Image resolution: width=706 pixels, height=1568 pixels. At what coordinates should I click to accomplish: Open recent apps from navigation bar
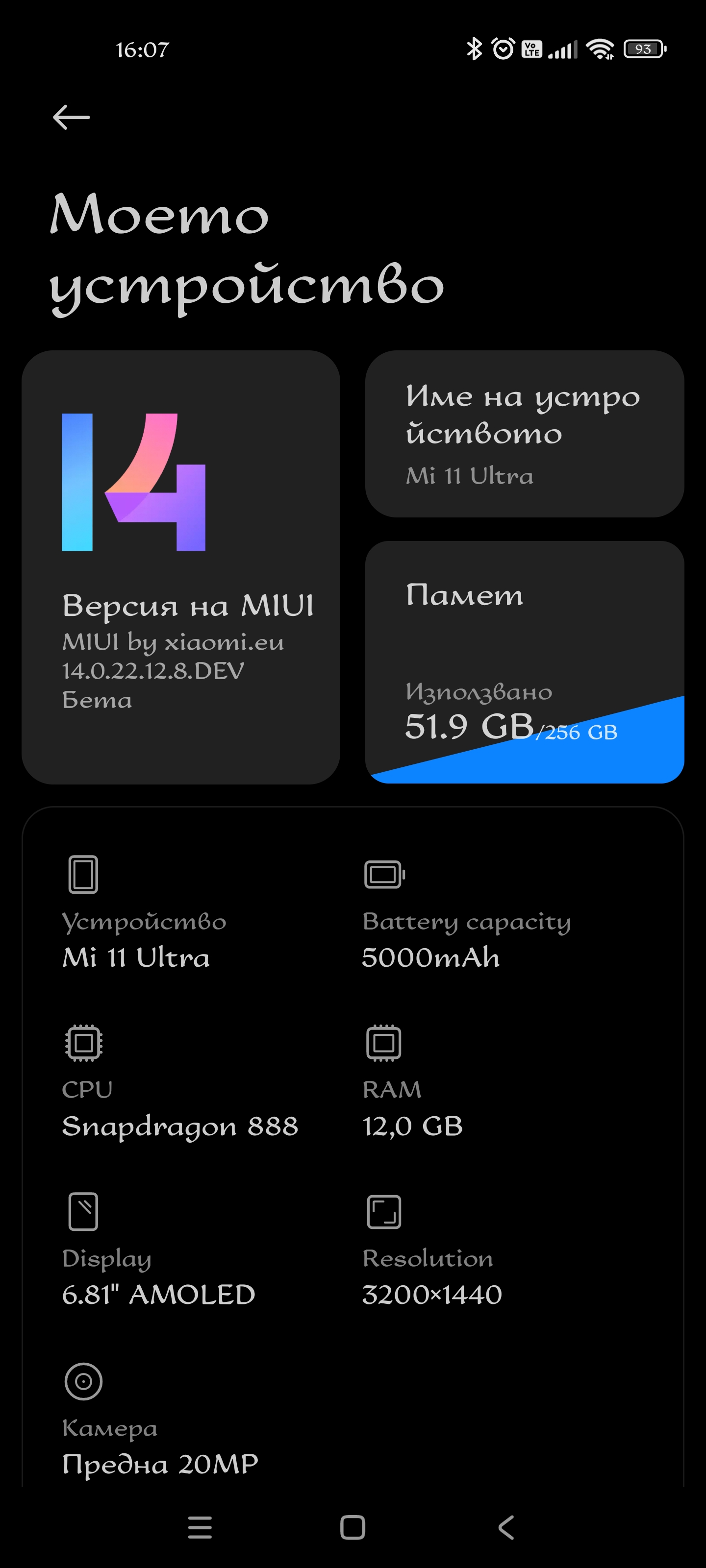coord(200,1527)
